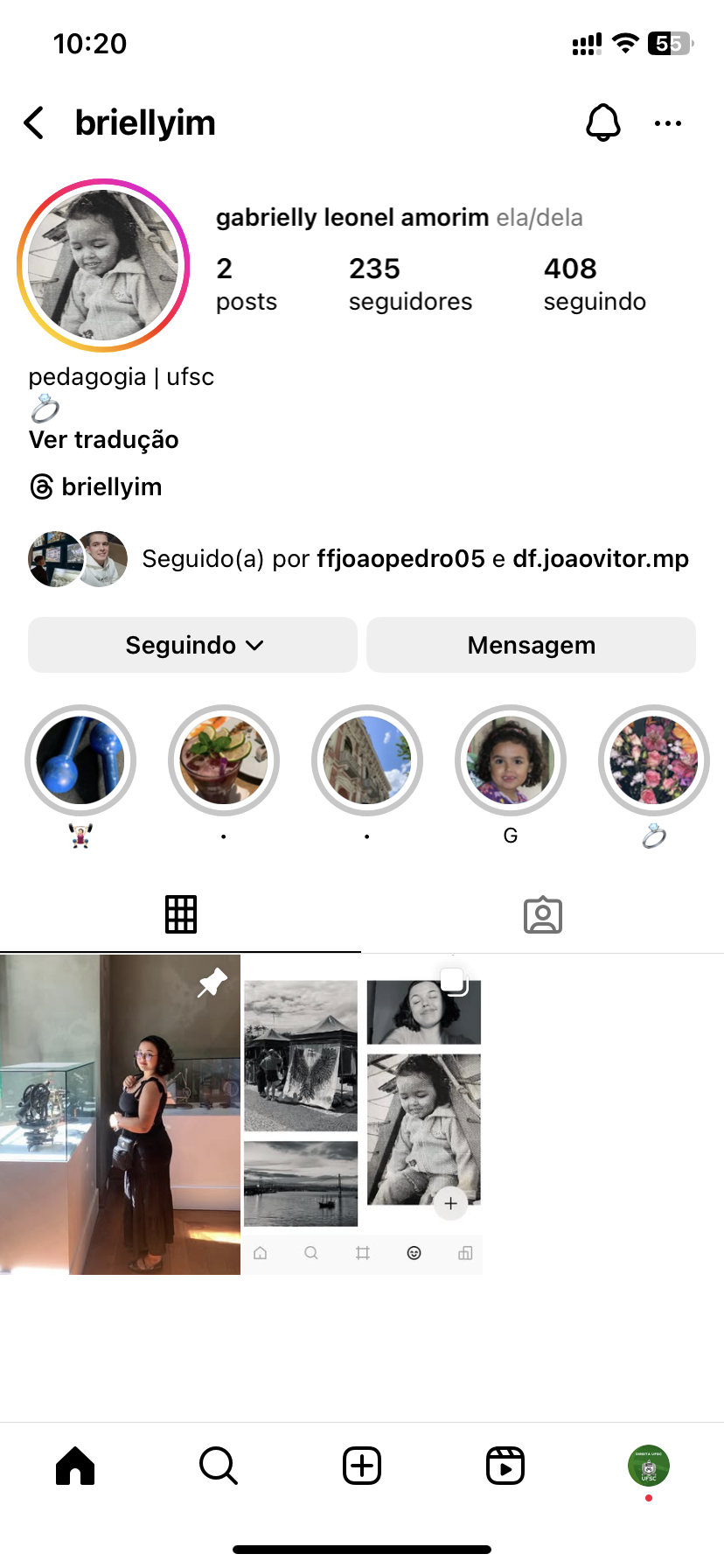Open the ring emoji flowers highlight
Image resolution: width=724 pixels, height=1568 pixels.
(653, 760)
